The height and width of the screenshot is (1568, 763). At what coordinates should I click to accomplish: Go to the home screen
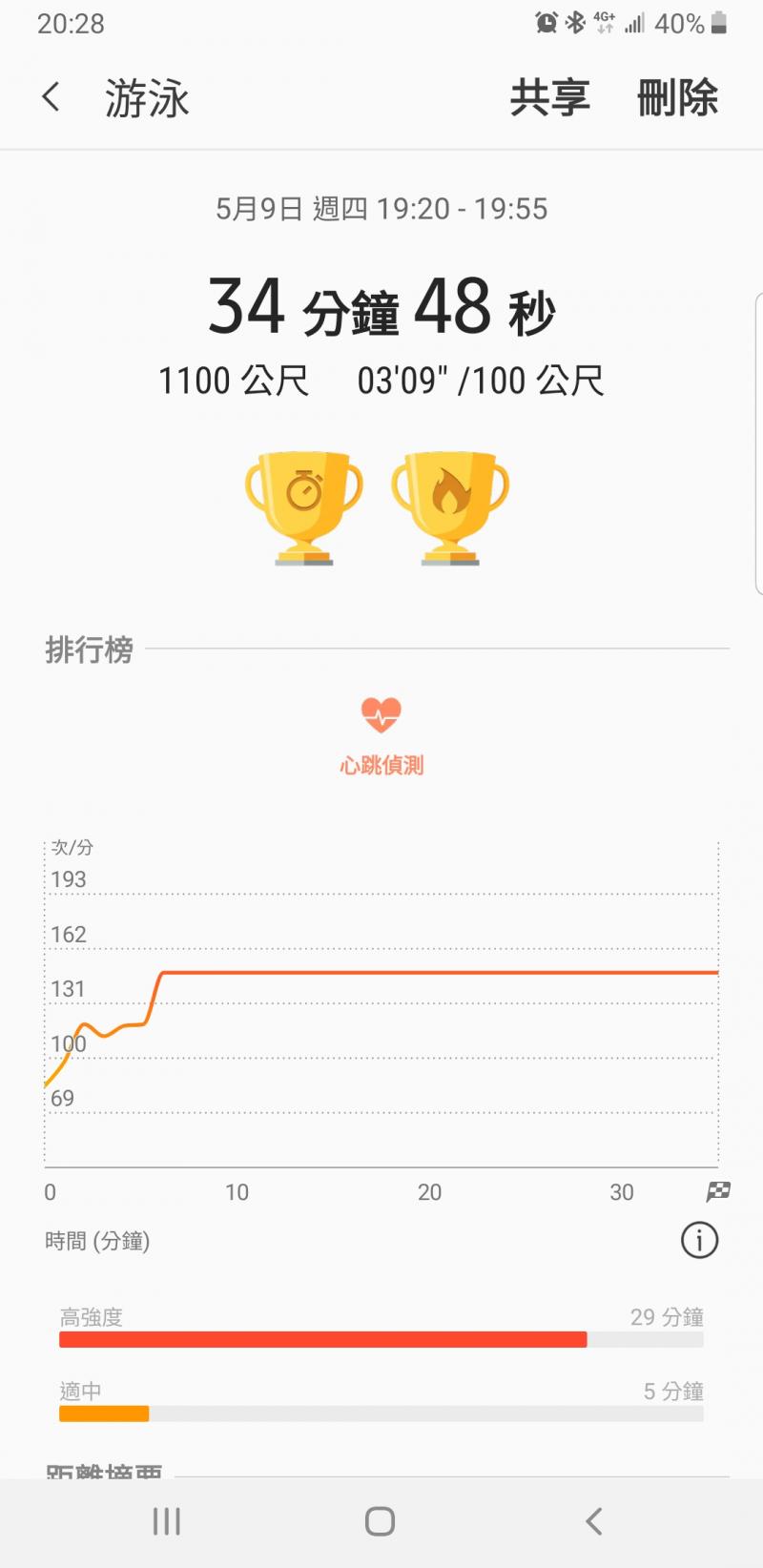coord(380,1521)
